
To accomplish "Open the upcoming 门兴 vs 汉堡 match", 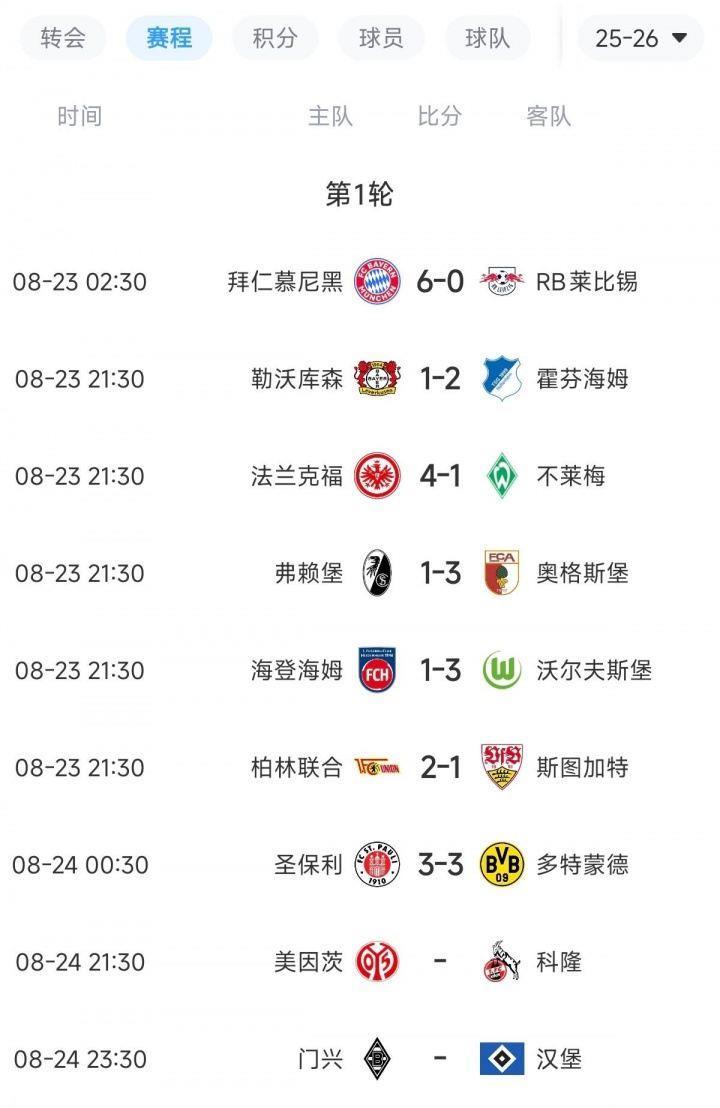I will (440, 1059).
